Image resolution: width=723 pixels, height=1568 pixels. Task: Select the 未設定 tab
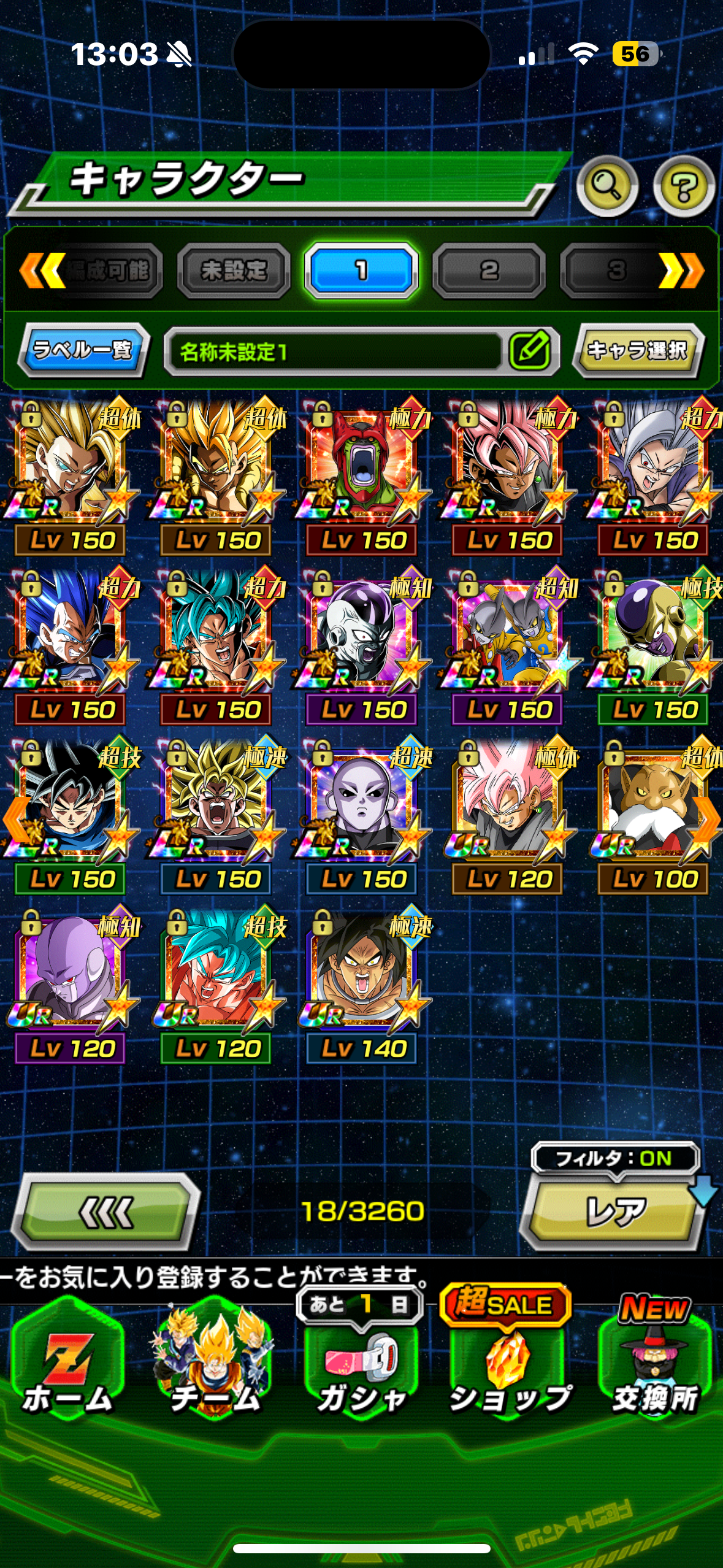pos(234,270)
